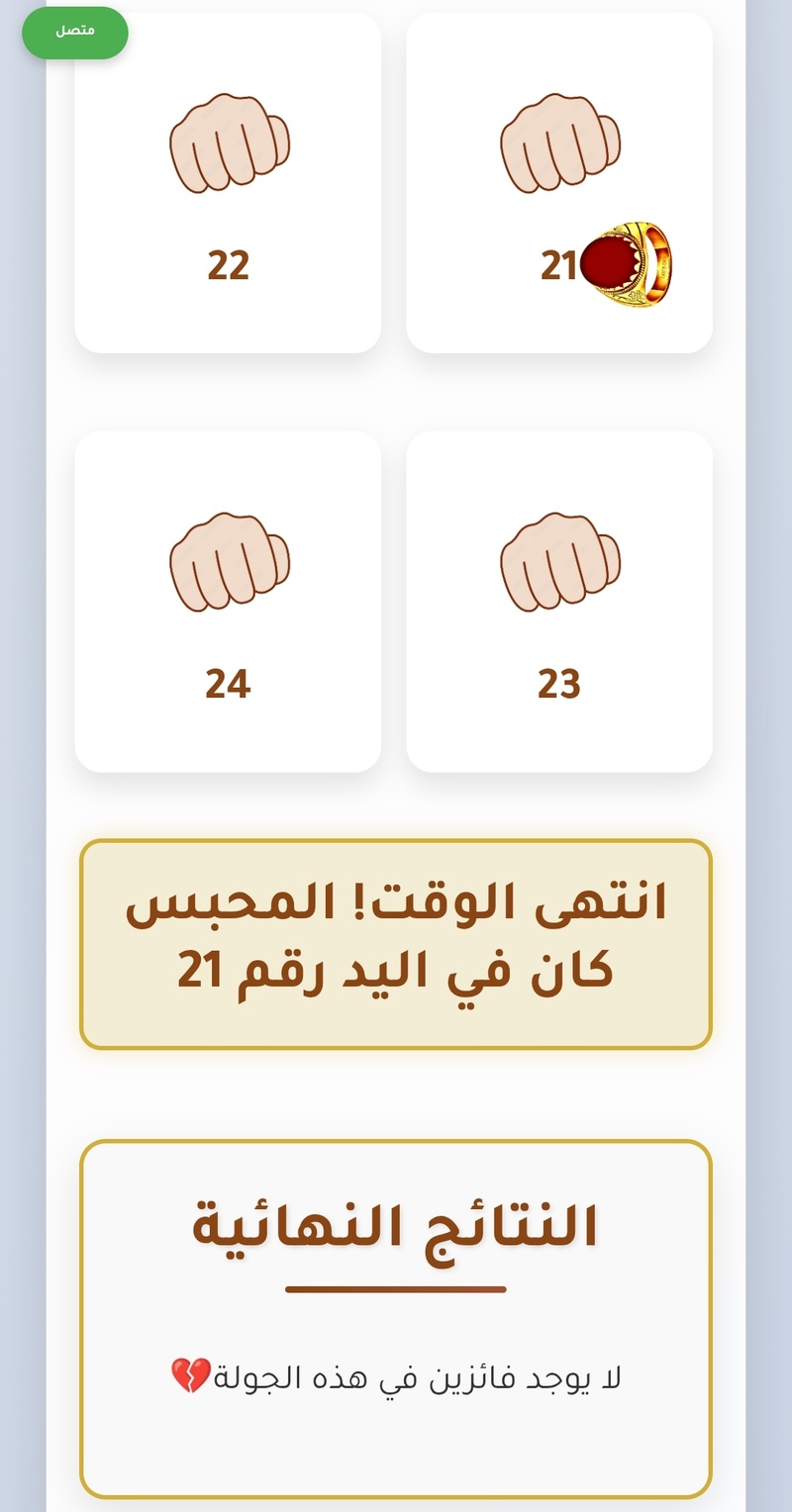Choose the fist card numbered 24
The image size is (792, 1512).
coord(228,601)
